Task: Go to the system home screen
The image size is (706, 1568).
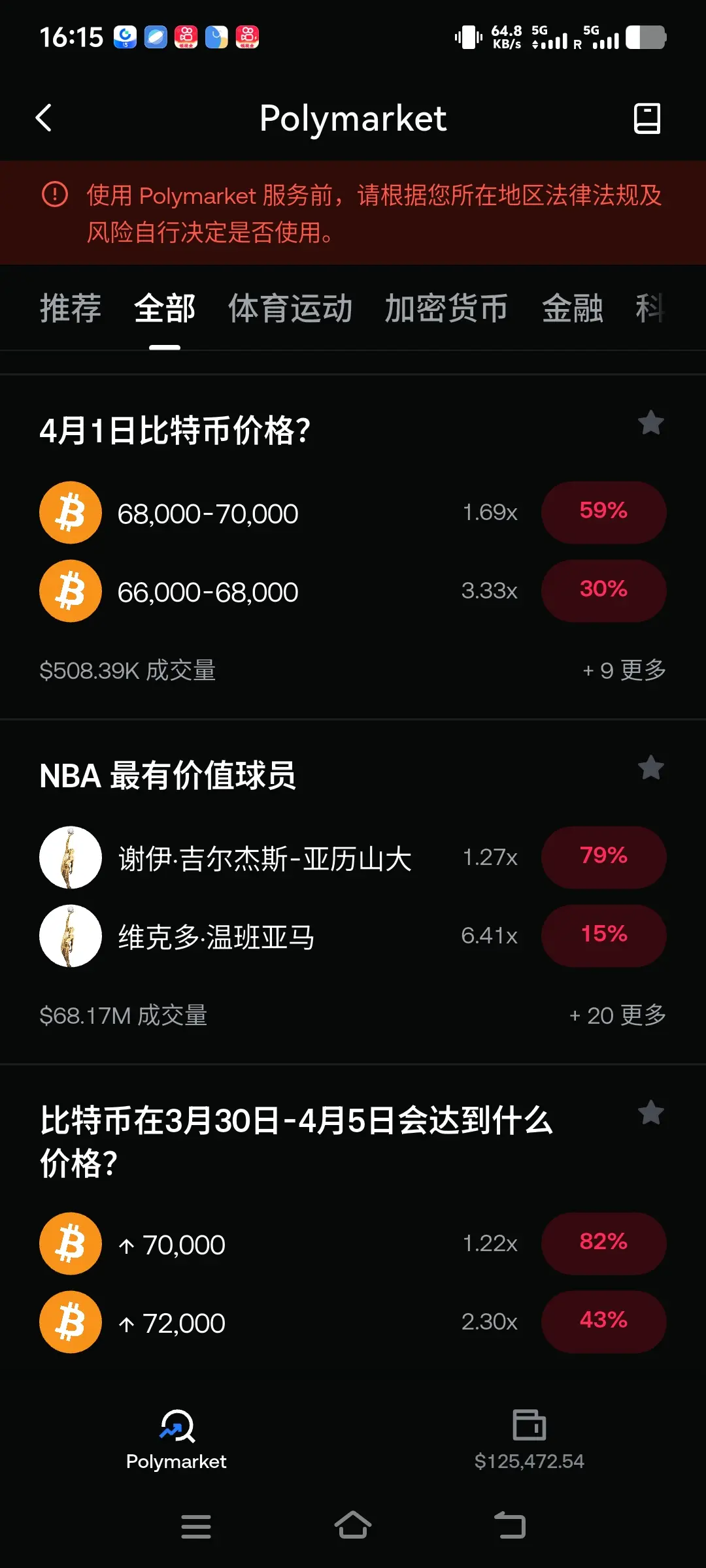Action: [x=353, y=1526]
